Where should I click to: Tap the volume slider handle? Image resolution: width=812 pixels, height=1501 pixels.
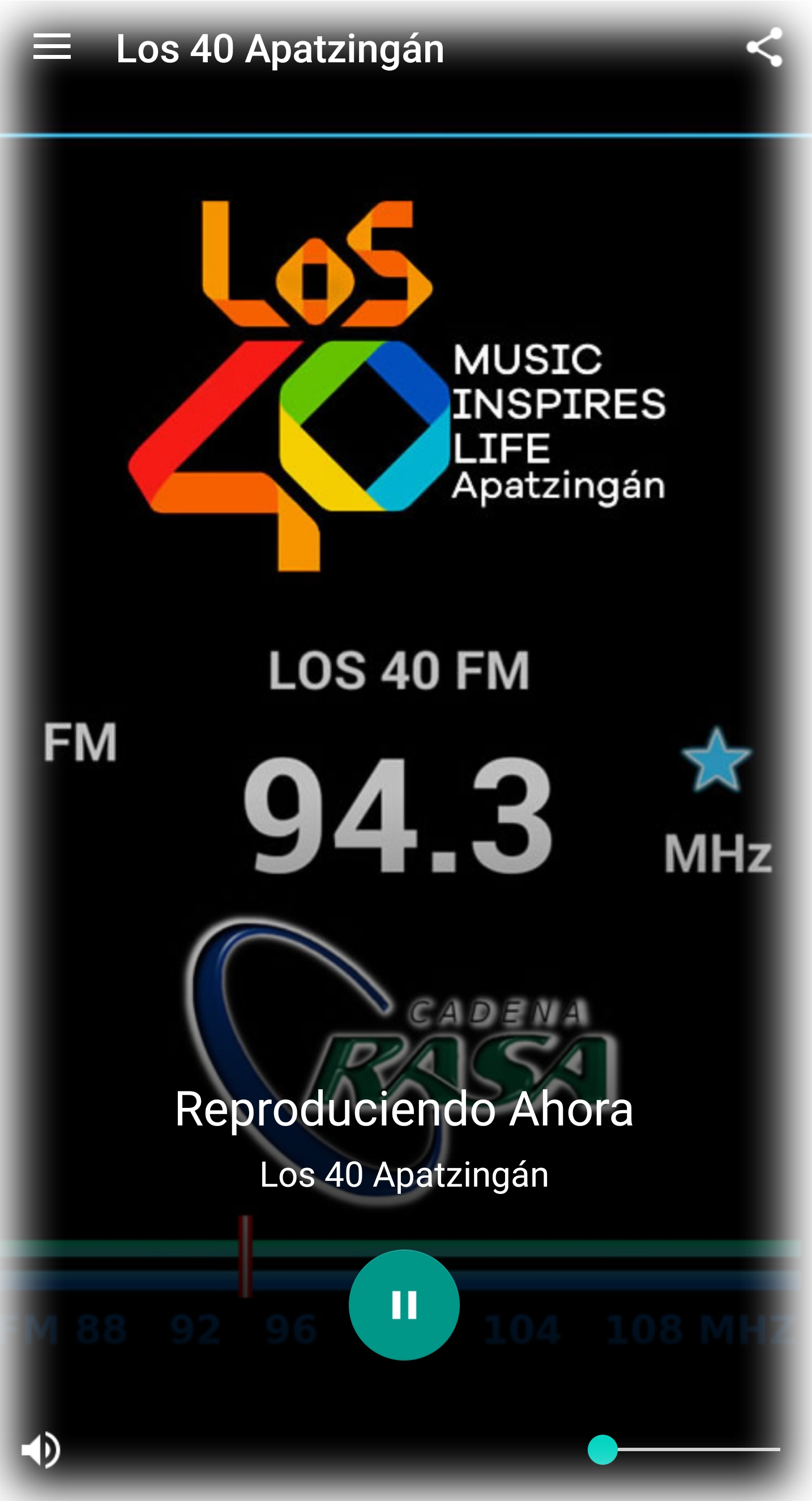pos(602,1449)
